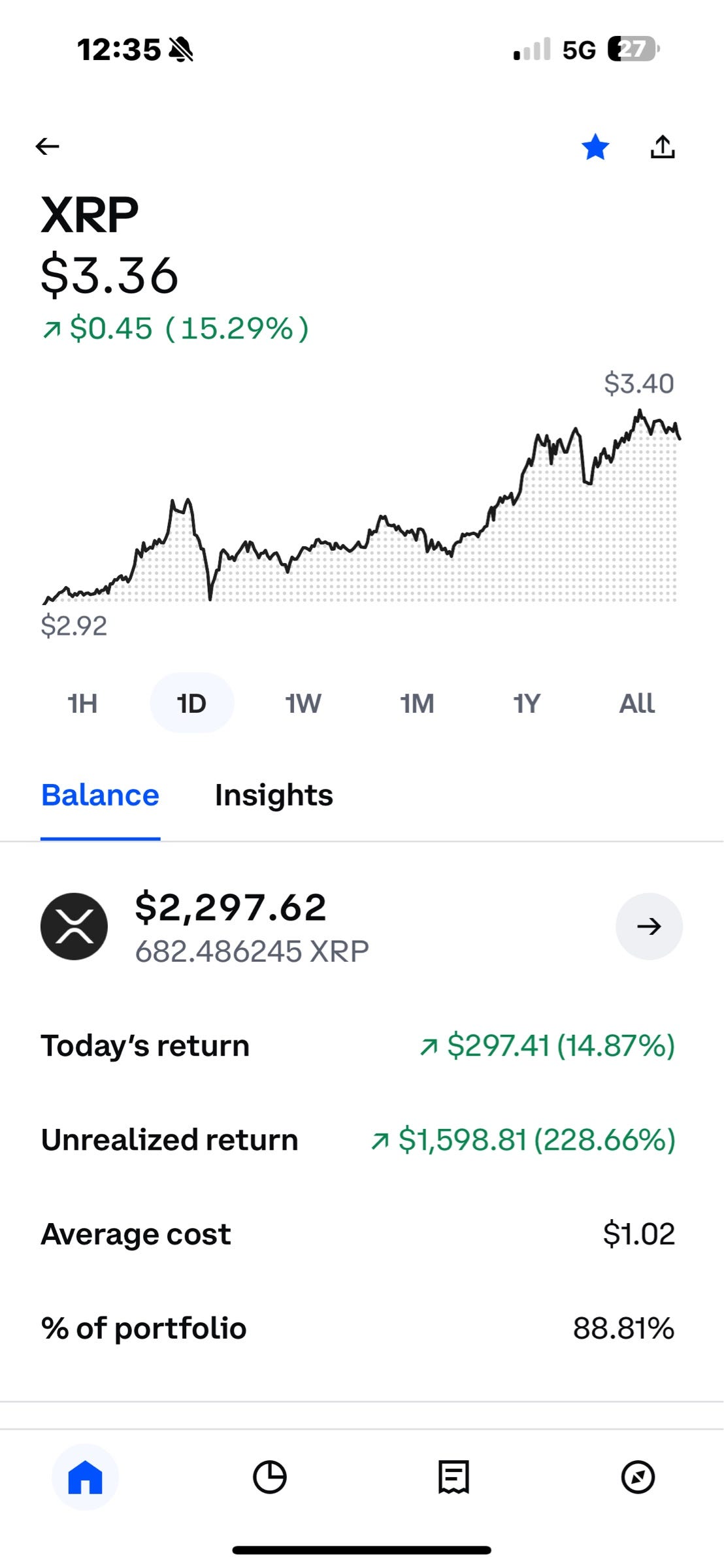This screenshot has width=724, height=1568.
Task: Select the 1Y price range
Action: pos(527,703)
